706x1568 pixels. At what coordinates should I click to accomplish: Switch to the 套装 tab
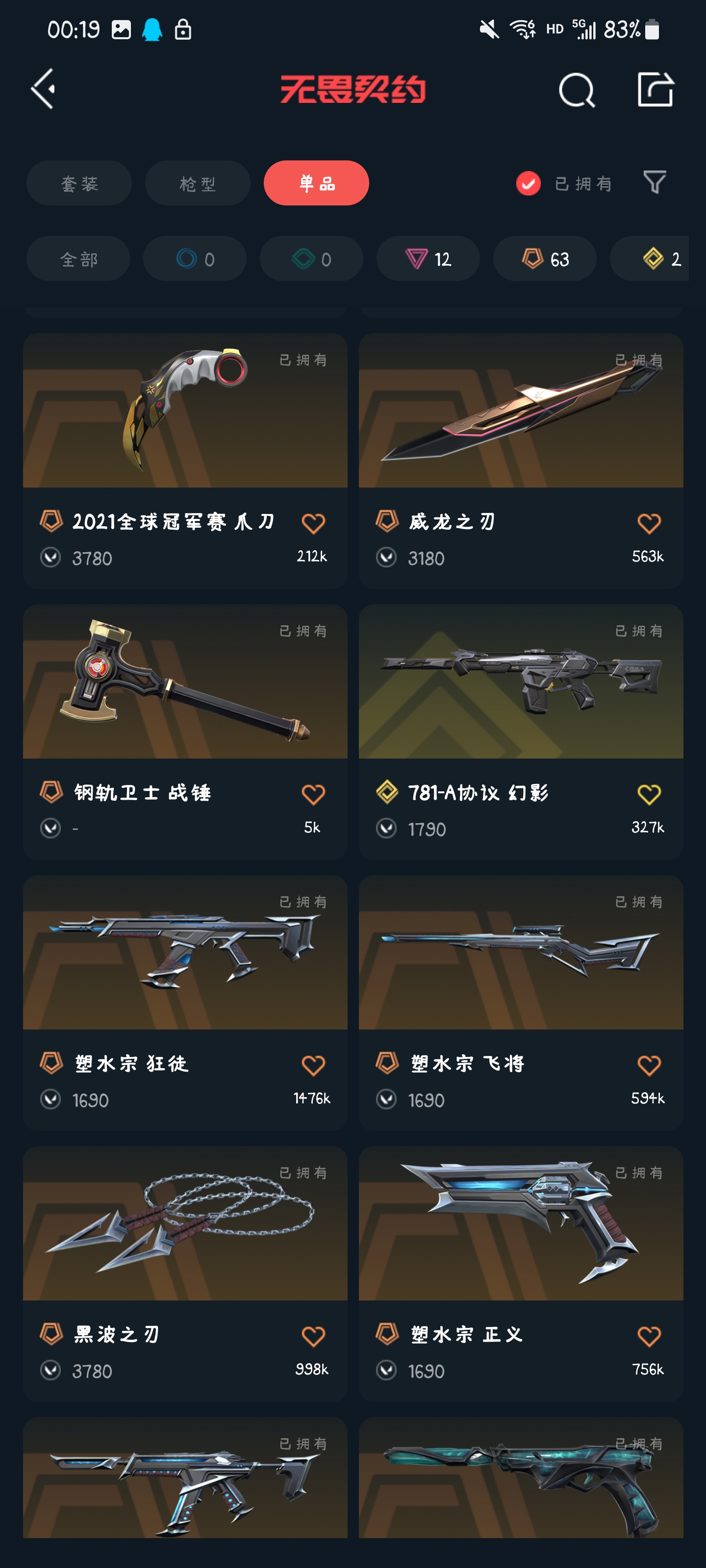tap(79, 183)
